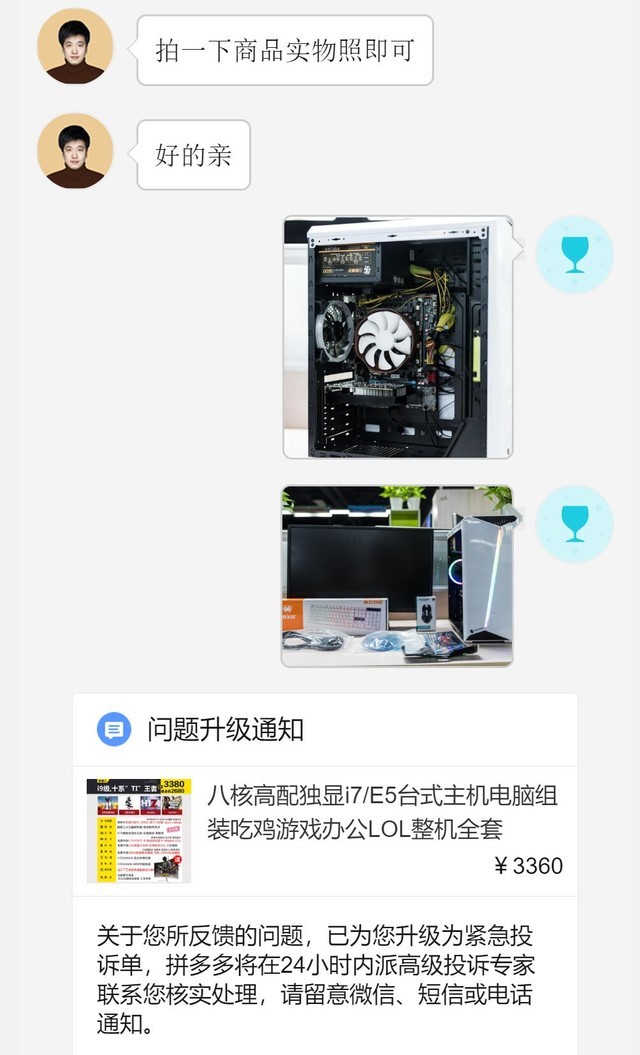View the photo of monitor and keyboard set
640x1055 pixels.
397,575
